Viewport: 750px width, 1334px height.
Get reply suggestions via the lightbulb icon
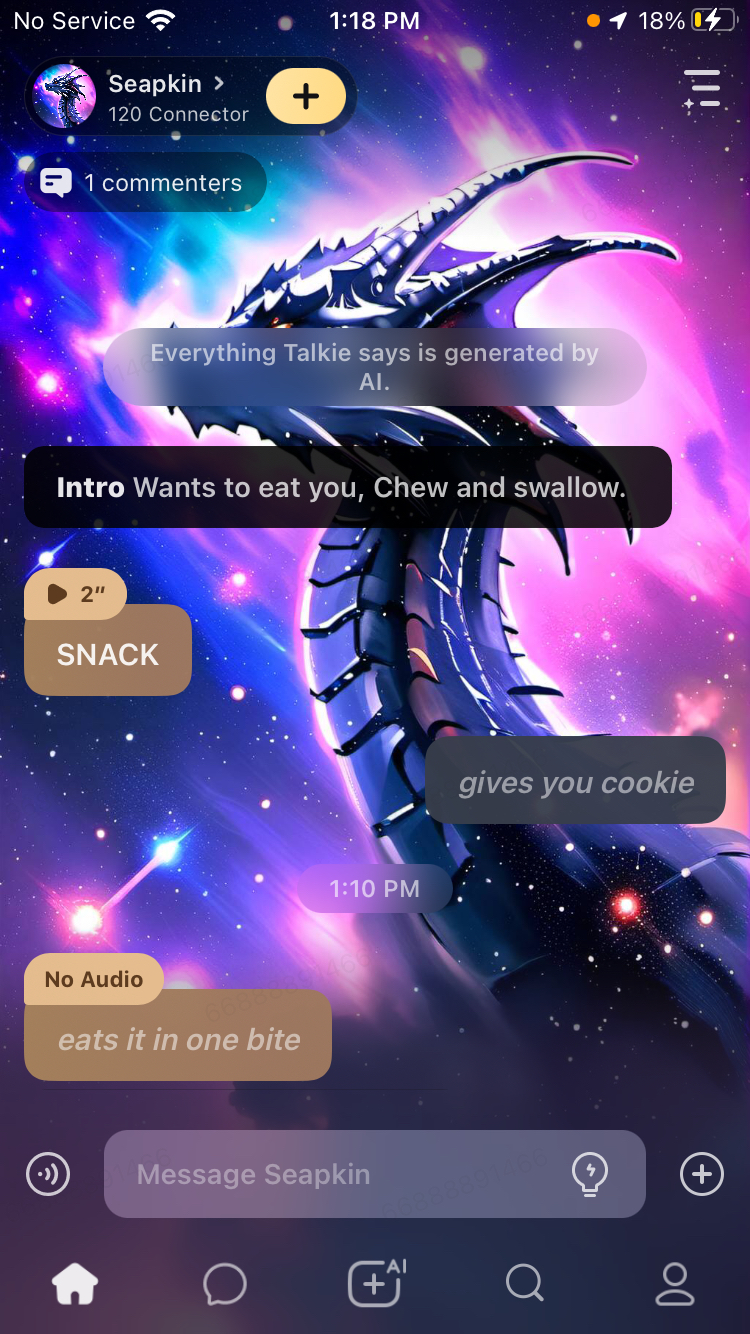click(x=590, y=1174)
